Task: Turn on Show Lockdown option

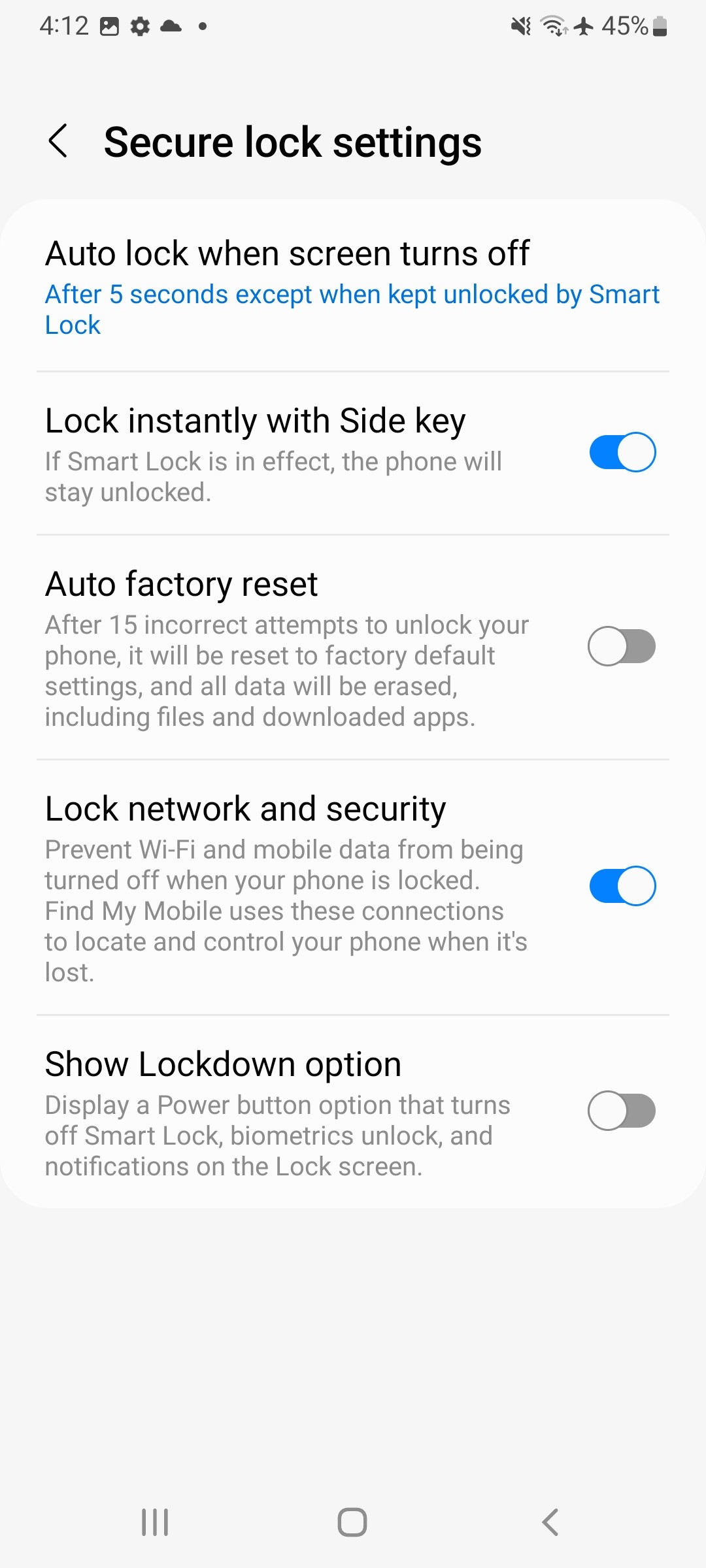Action: (622, 1111)
